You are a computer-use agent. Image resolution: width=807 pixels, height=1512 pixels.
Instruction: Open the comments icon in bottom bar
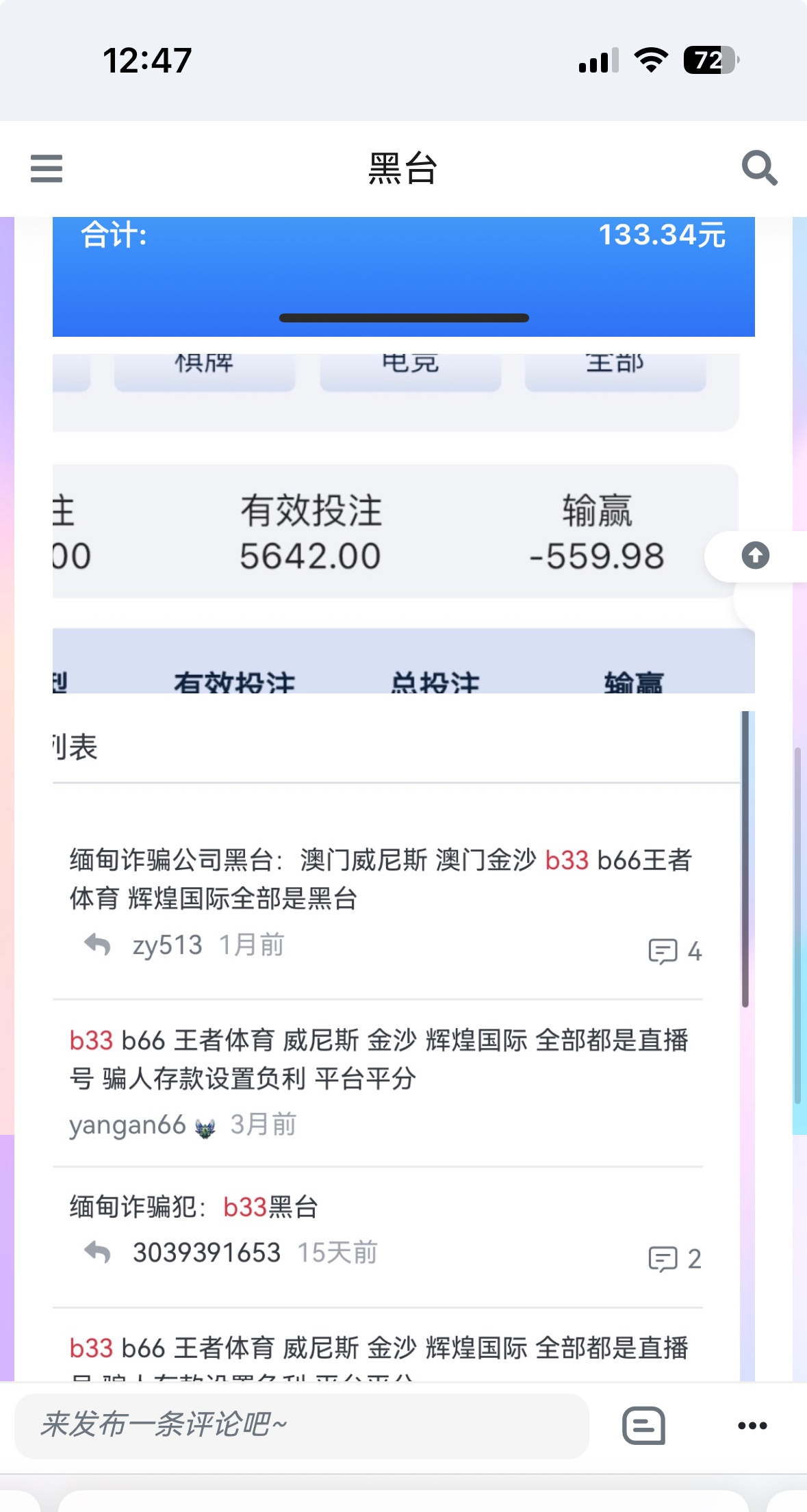[643, 1426]
